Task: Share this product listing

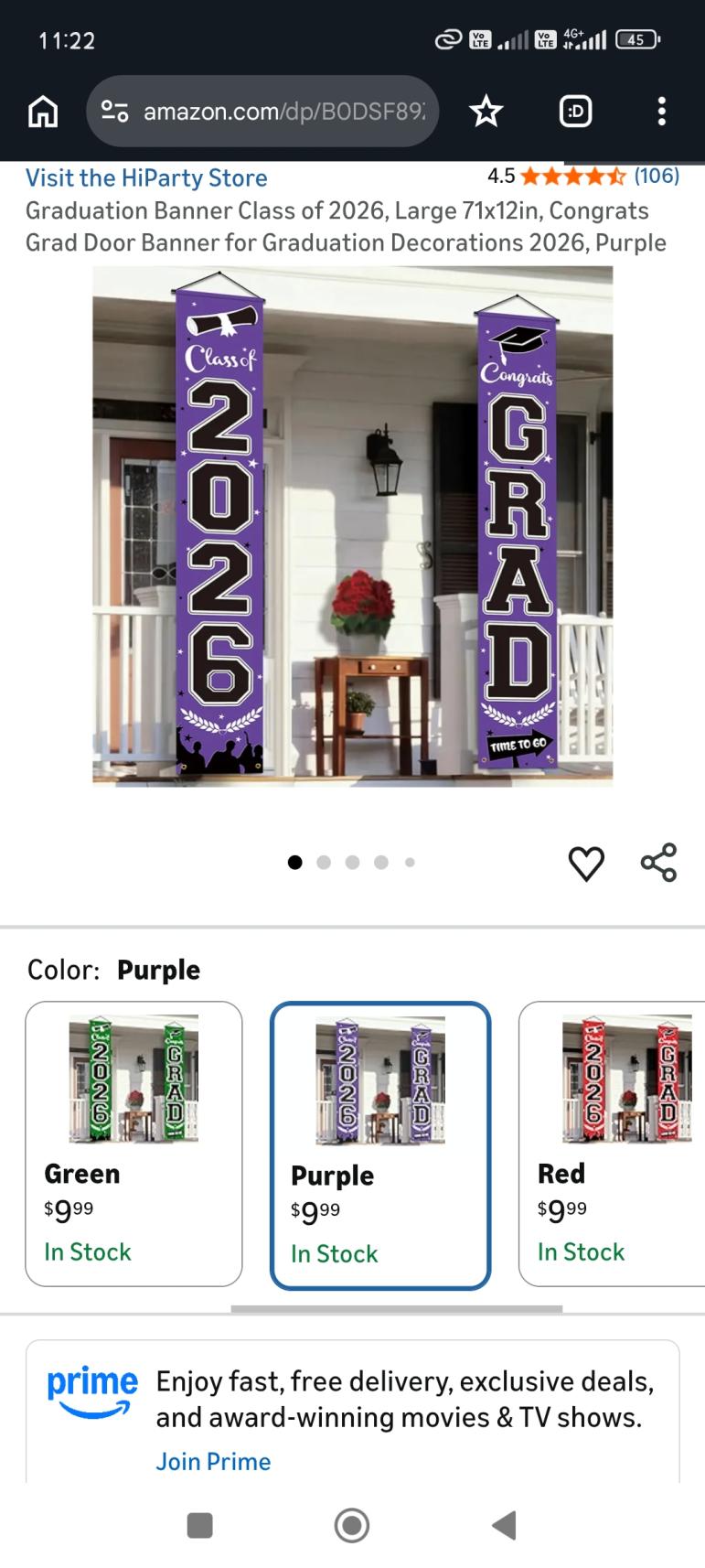Action: [x=658, y=863]
